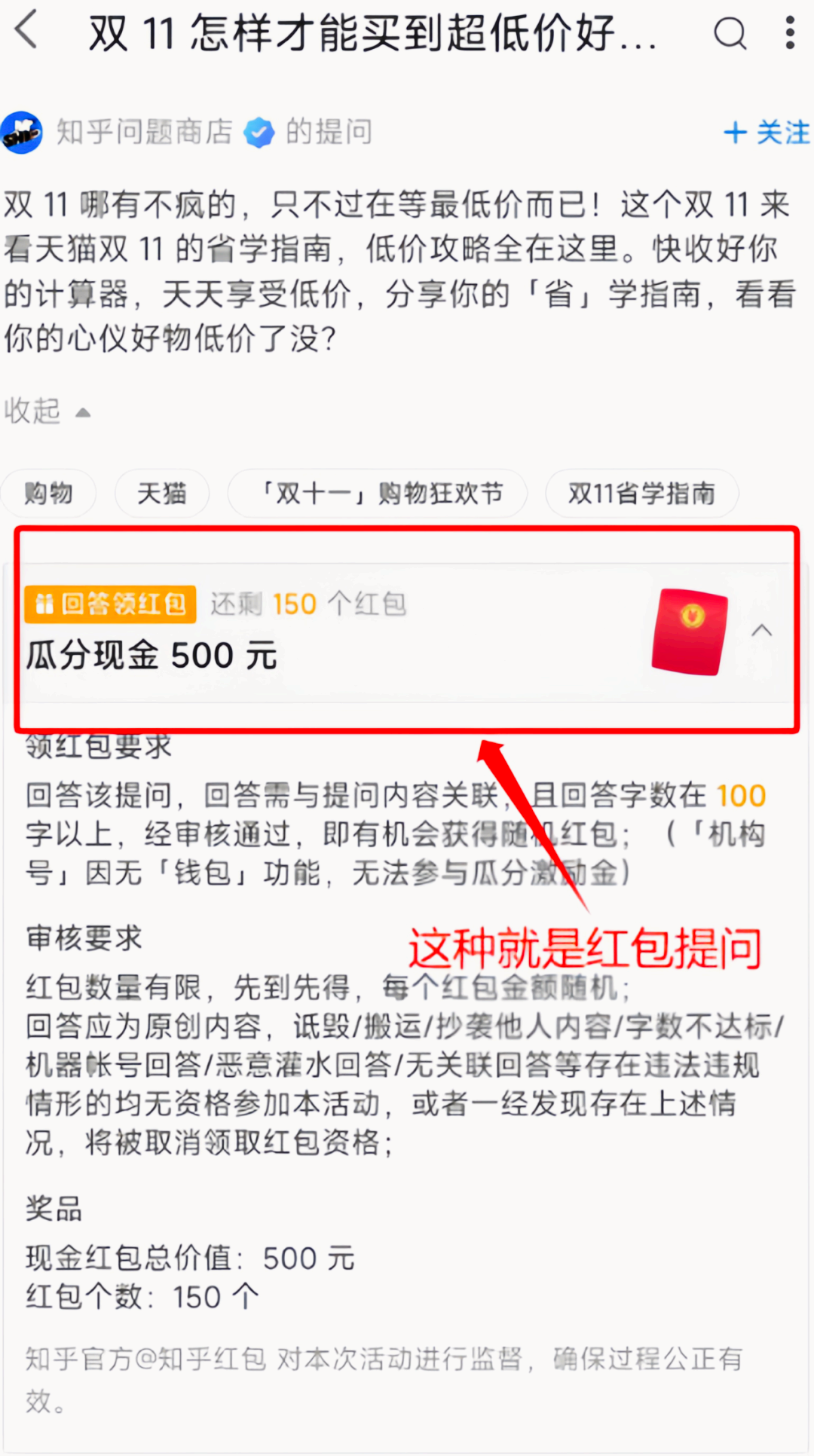Viewport: 814px width, 1456px height.
Task: Open the three-dot overflow menu
Action: (789, 33)
